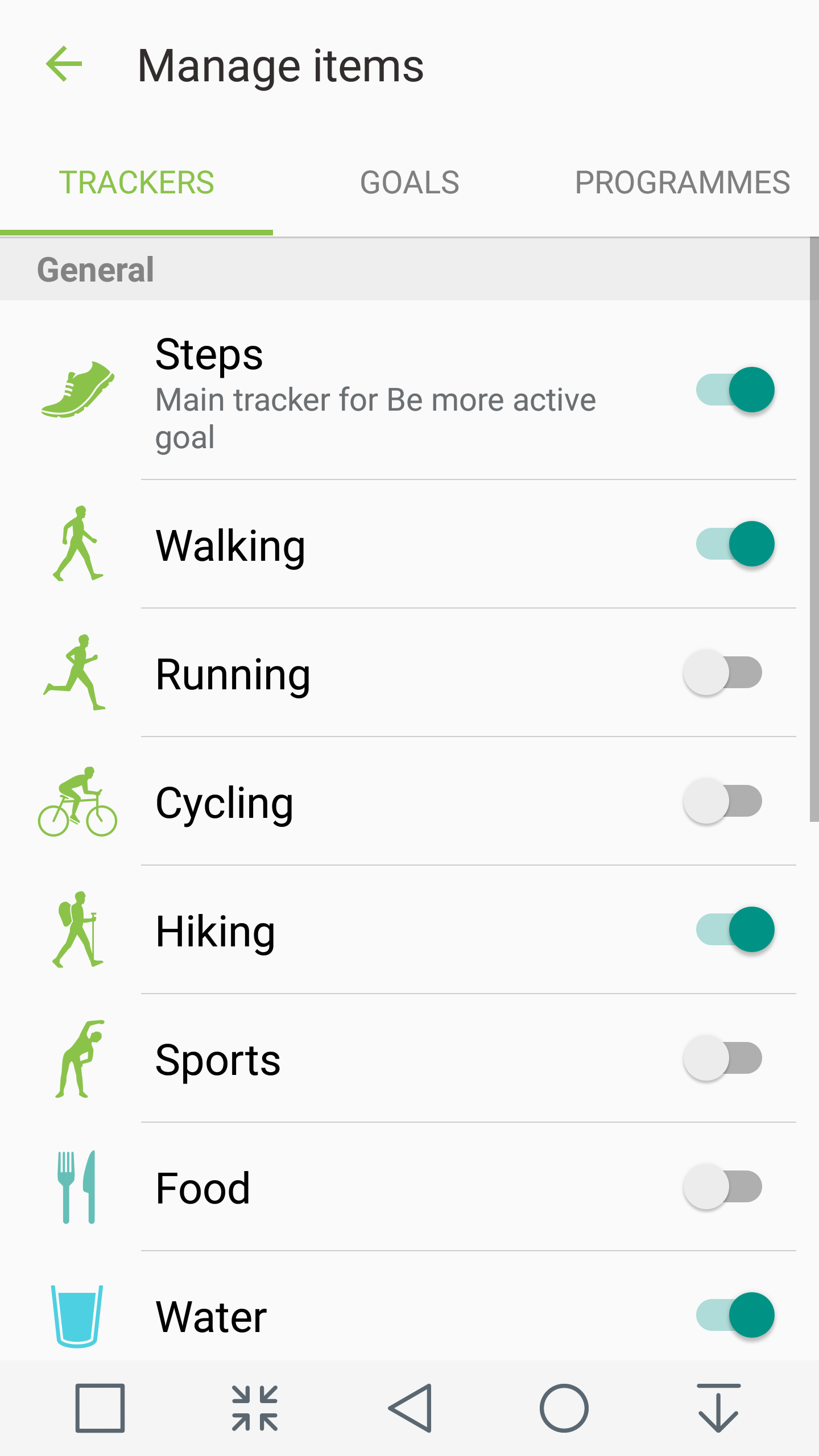Viewport: 819px width, 1456px height.
Task: Go back from Manage items
Action: [64, 64]
